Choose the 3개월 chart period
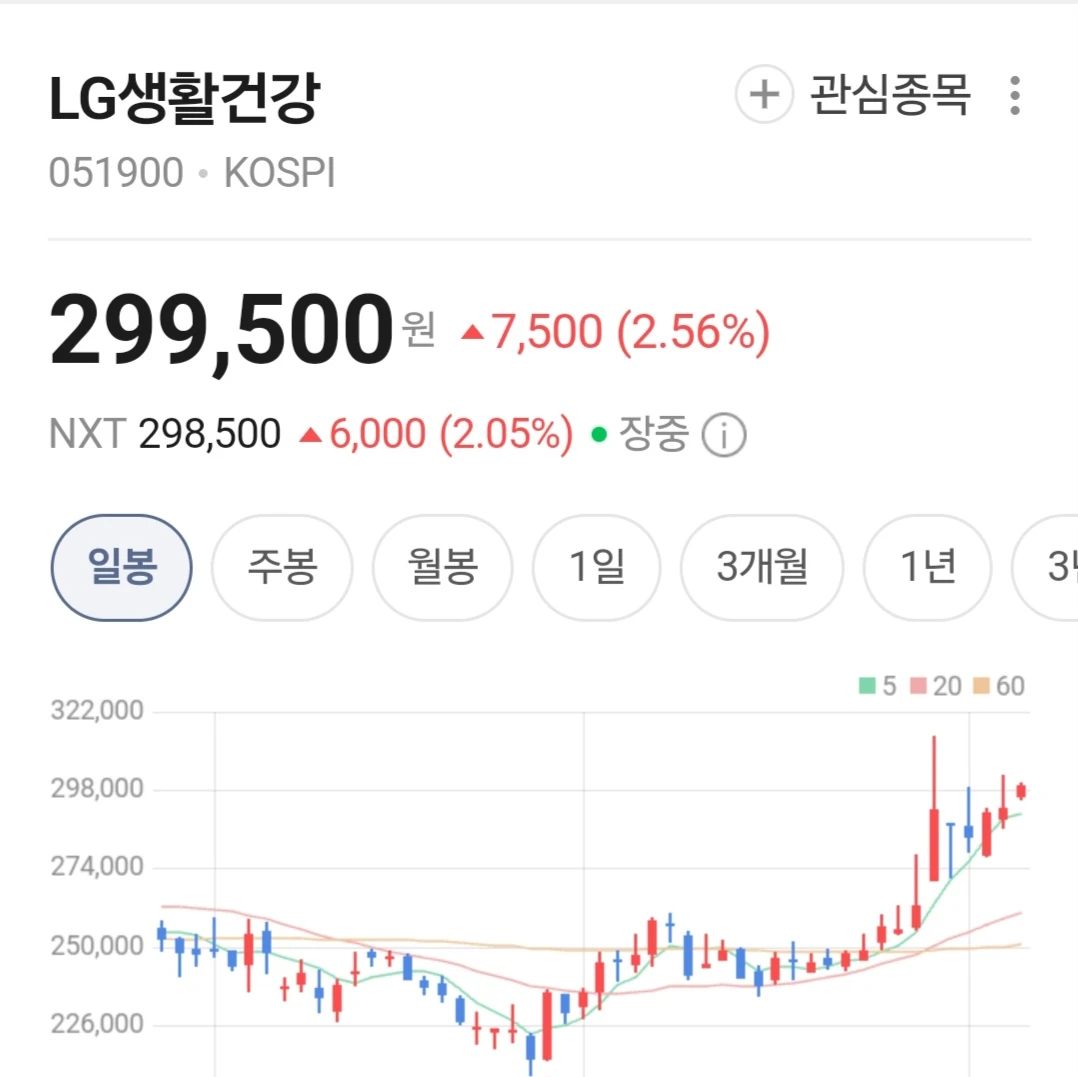Image resolution: width=1078 pixels, height=1077 pixels. (x=762, y=568)
